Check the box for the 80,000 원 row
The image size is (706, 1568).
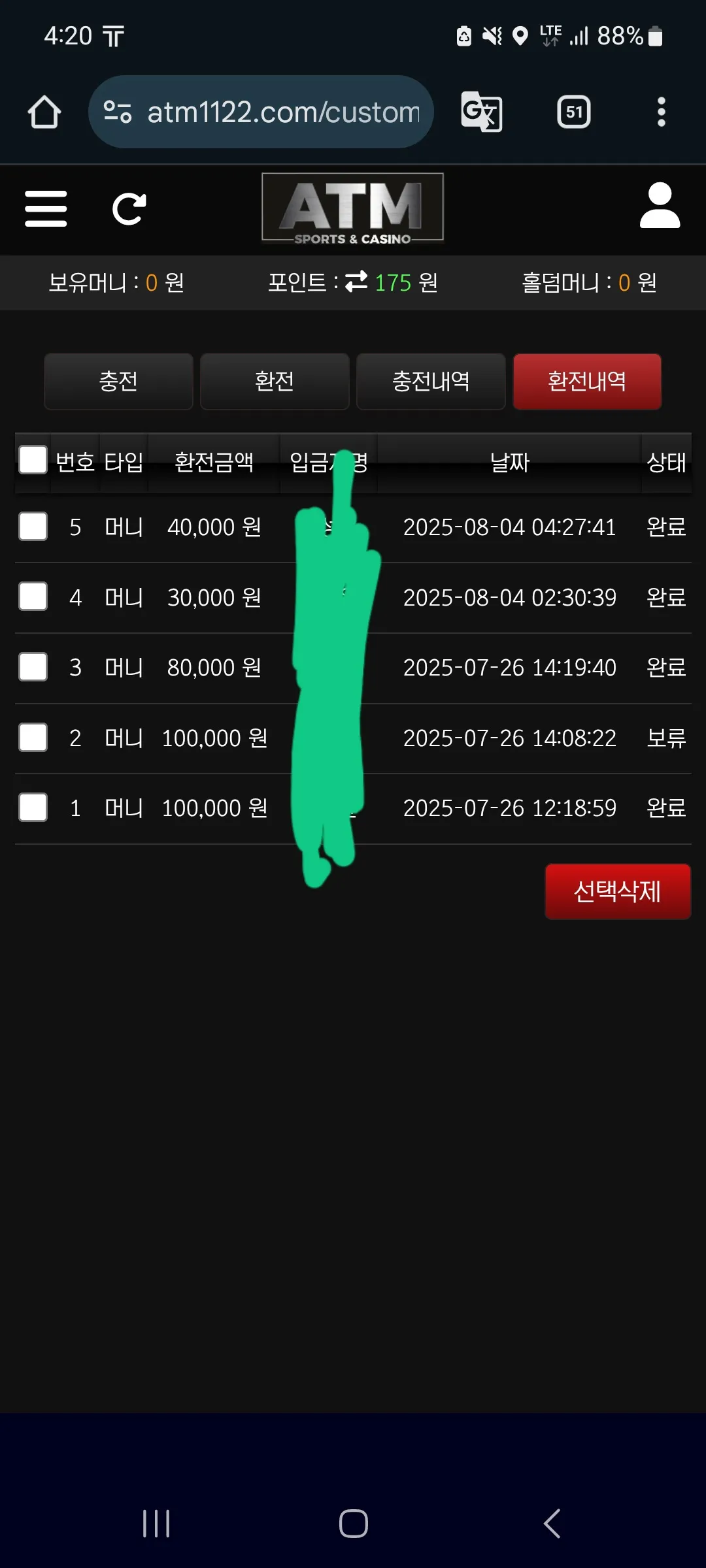click(33, 667)
